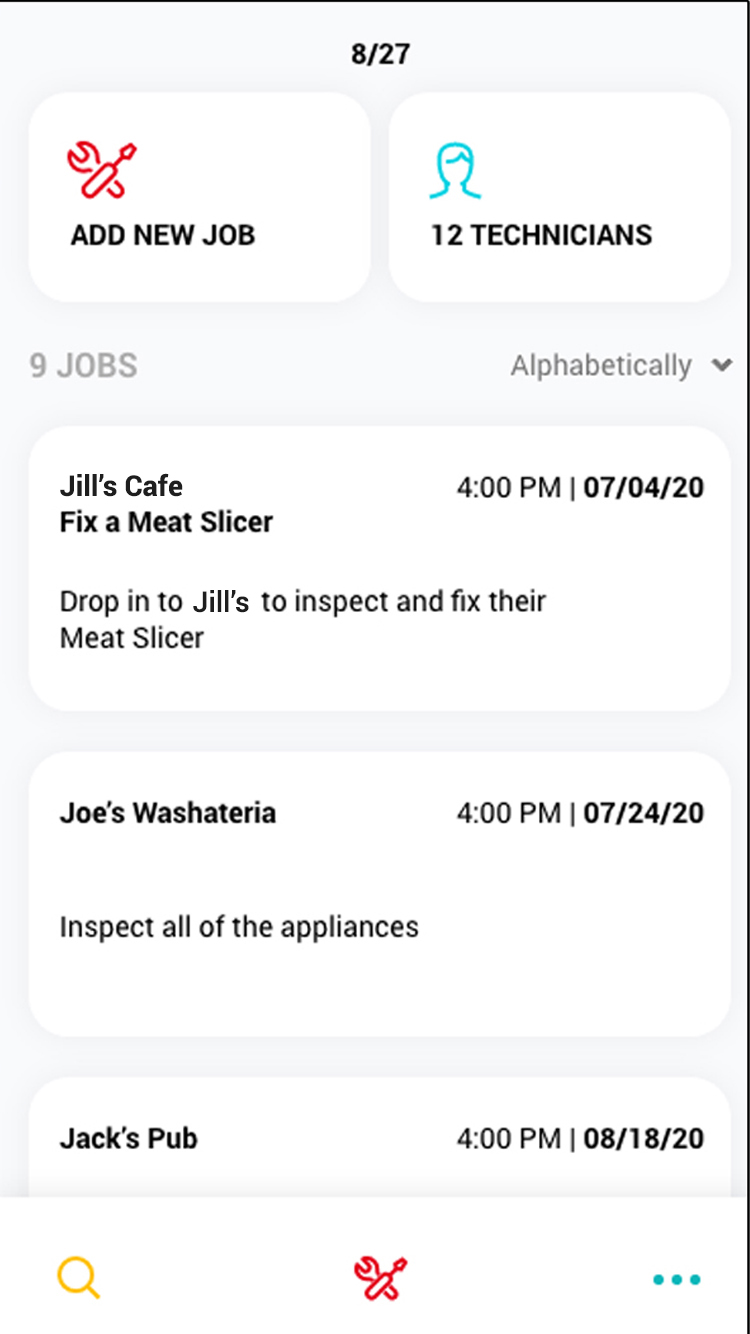Open the Joe's Washateria job card
This screenshot has height=1334, width=750.
379,894
